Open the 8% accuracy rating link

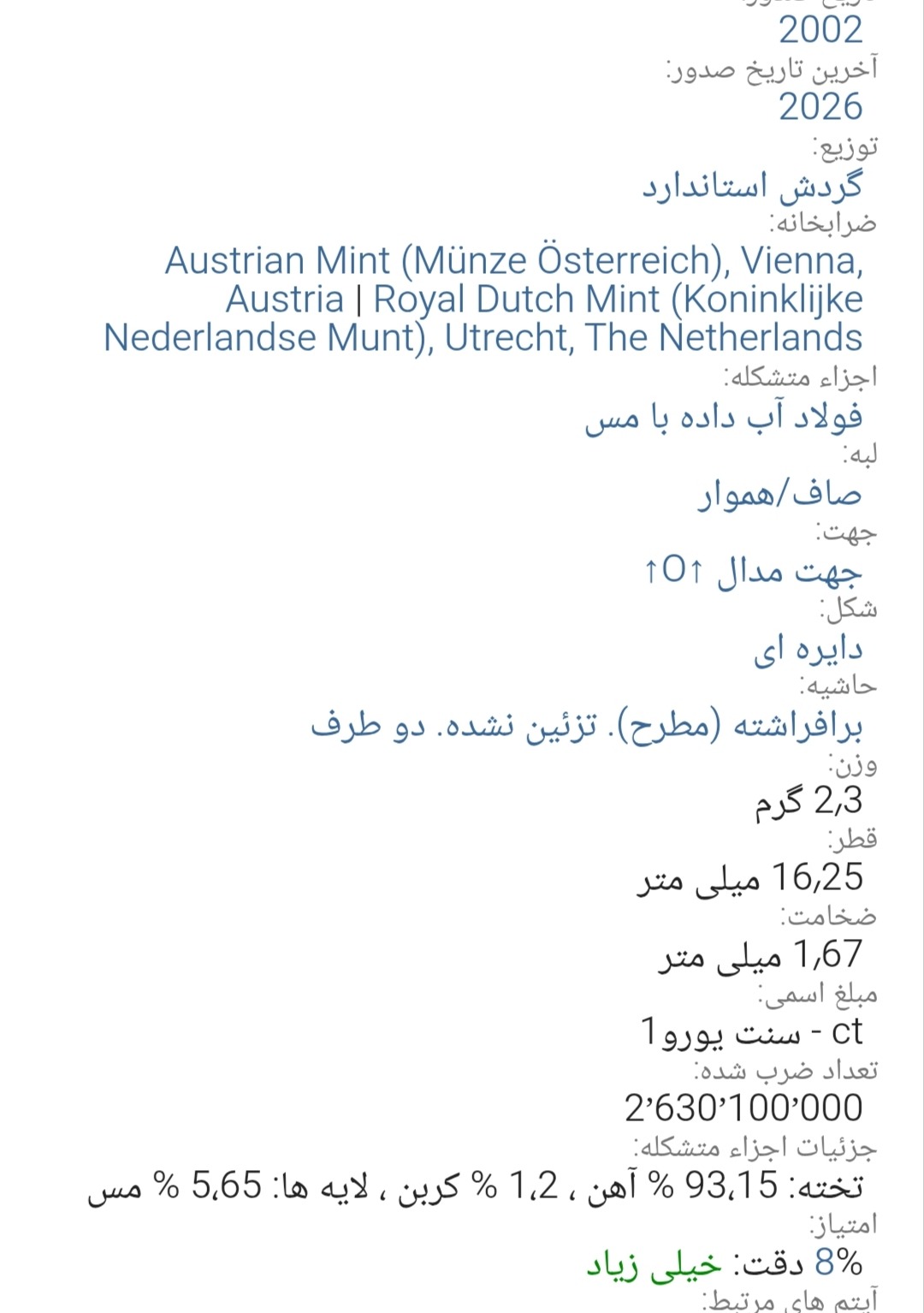838,1262
